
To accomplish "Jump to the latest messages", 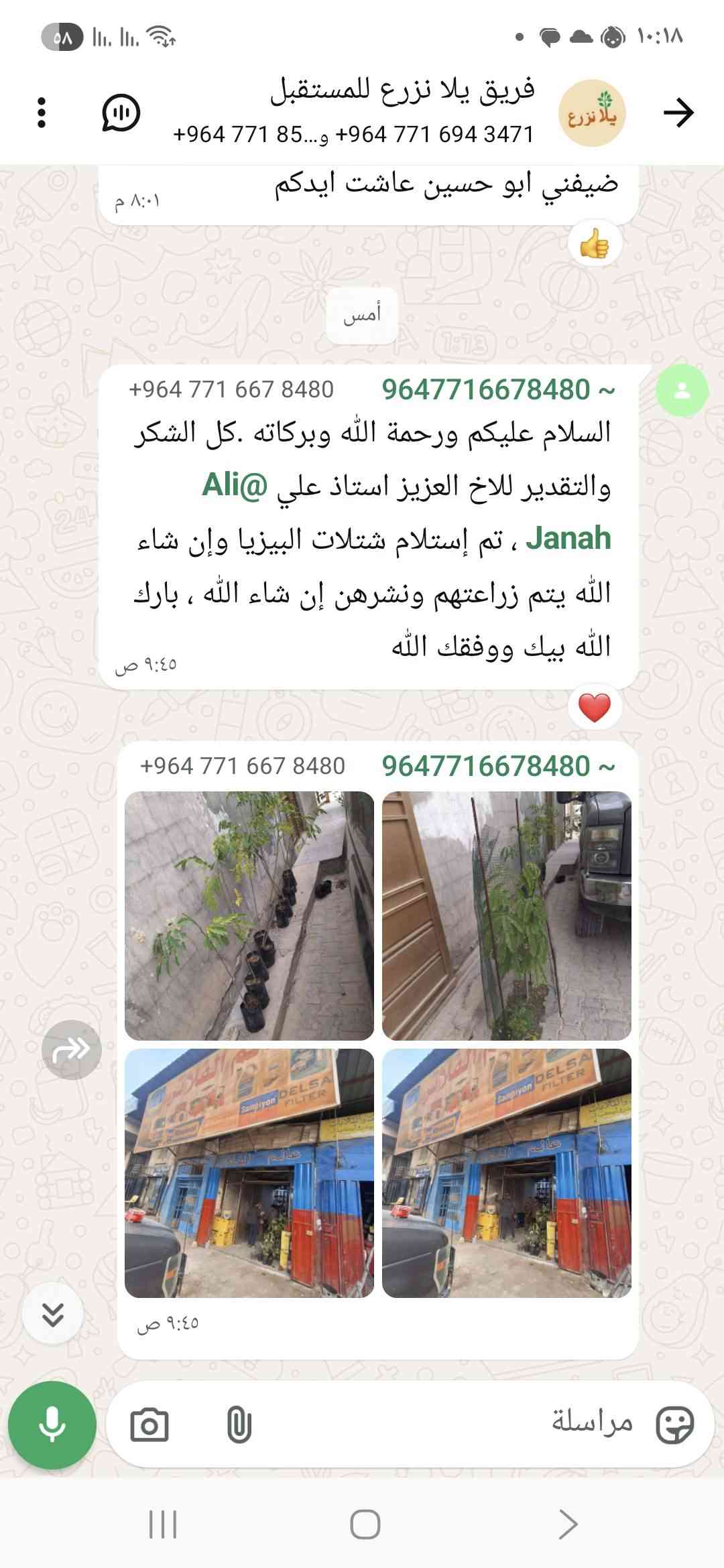I will (52, 1314).
